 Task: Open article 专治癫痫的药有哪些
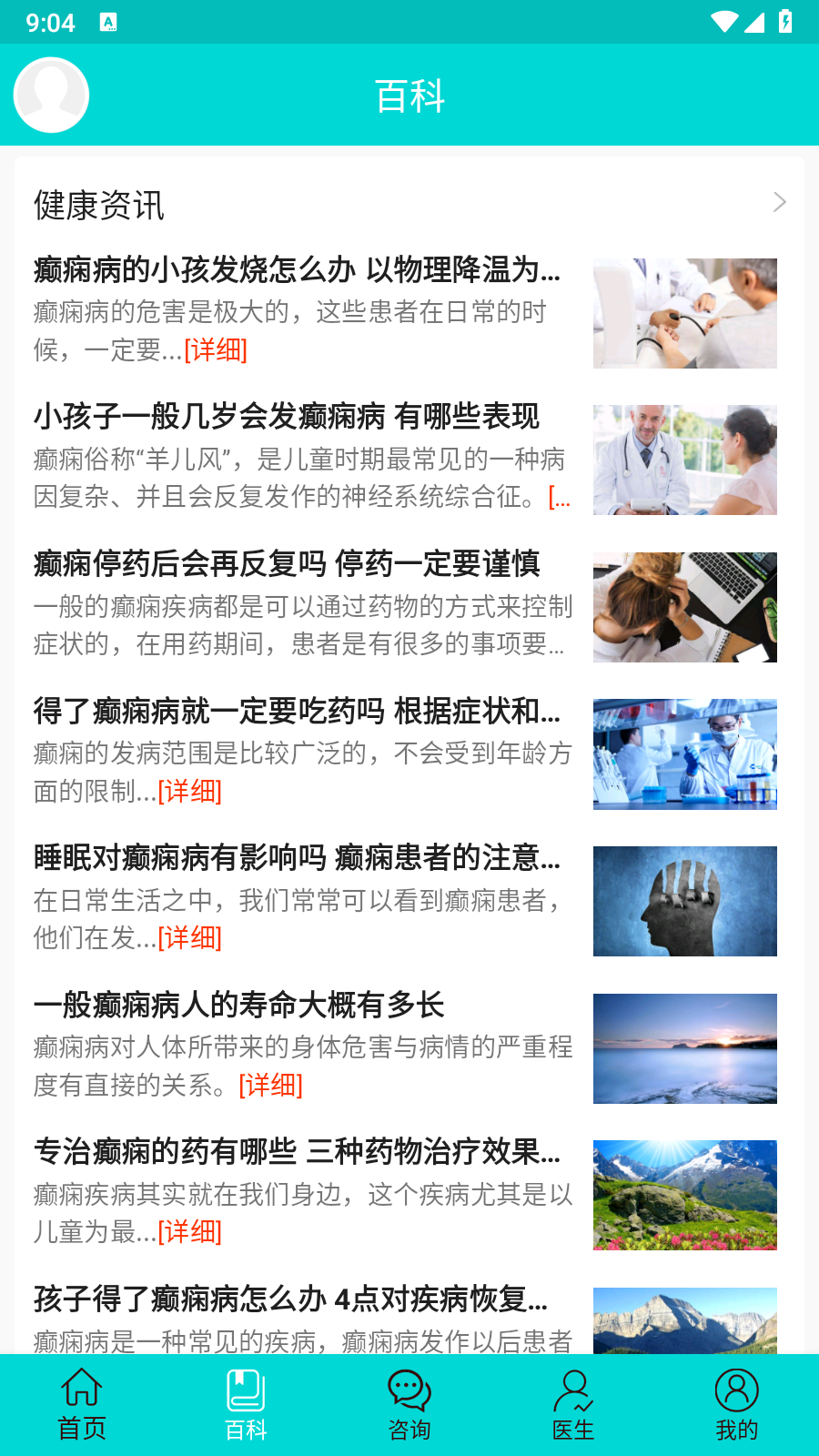297,1152
